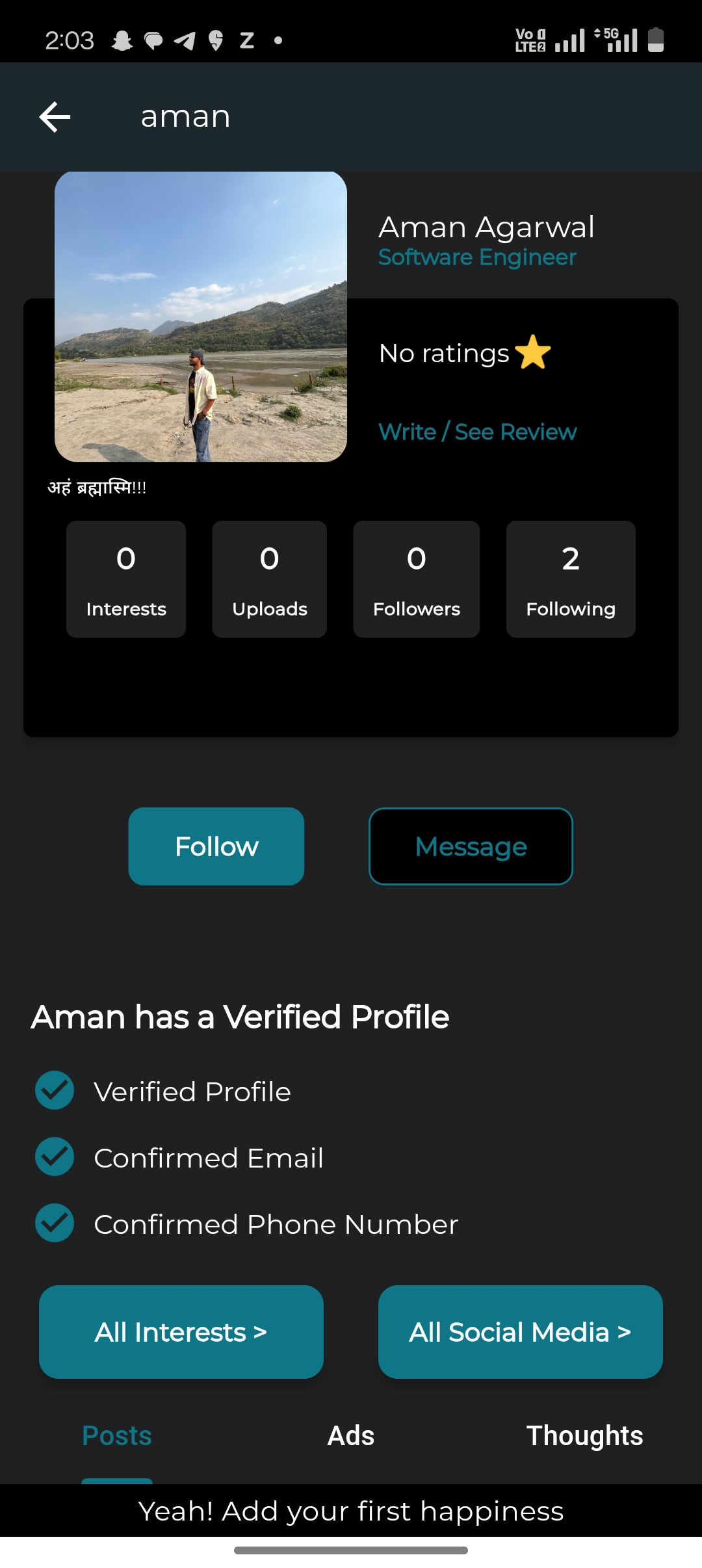Switch to the Thoughts tab

coord(585,1435)
